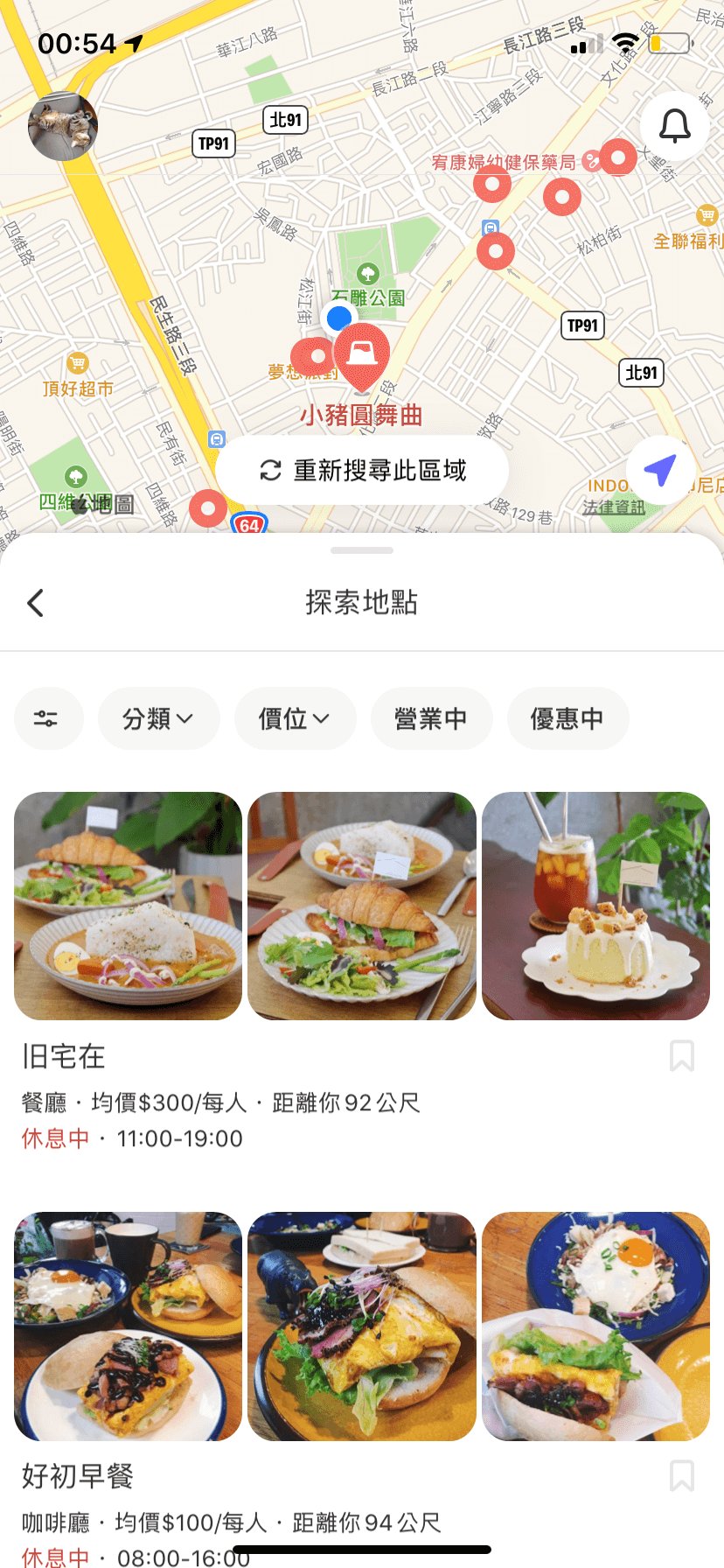The image size is (724, 1568).
Task: View the fried egg photo of 好初早餐
Action: coord(595,1326)
